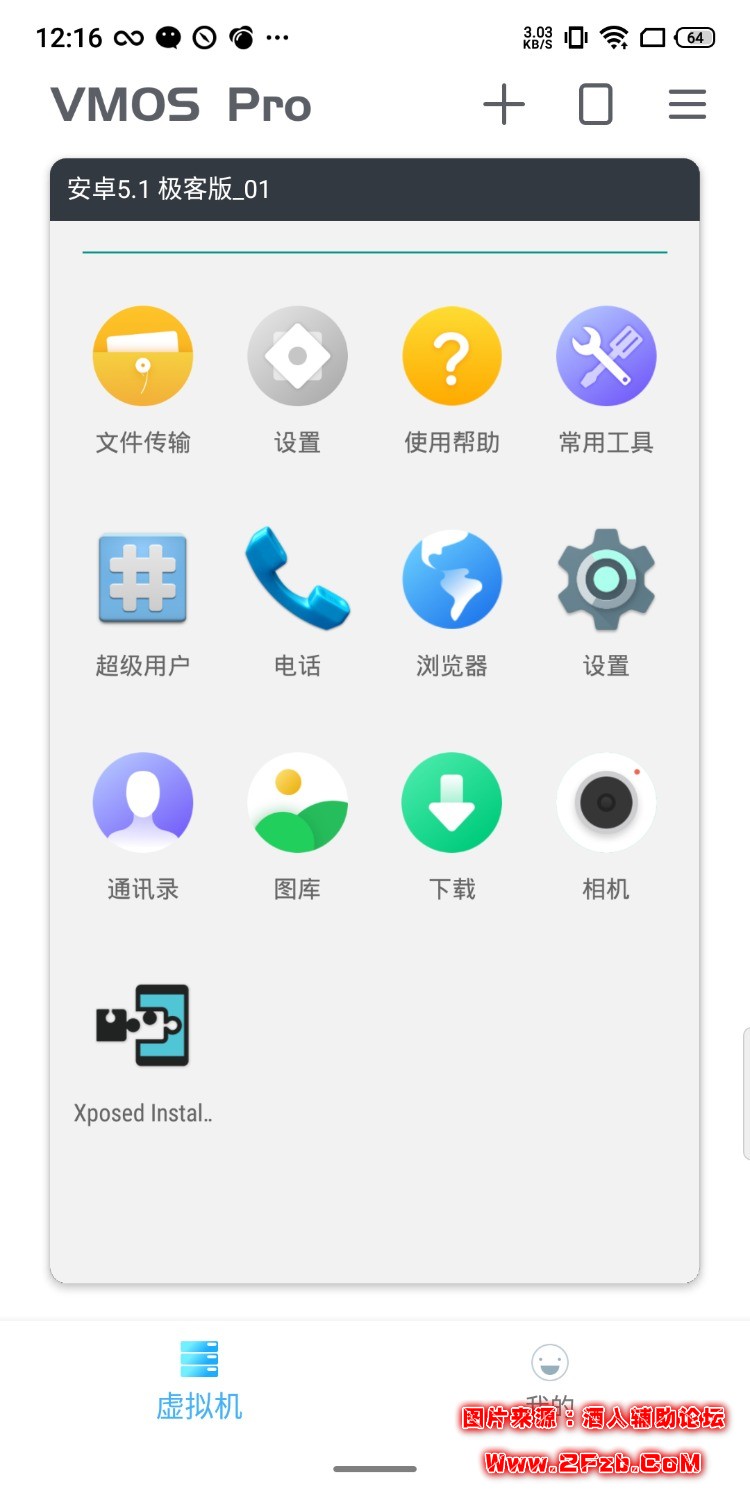Open 常用工具 common tools
This screenshot has height=1500, width=750.
point(606,357)
